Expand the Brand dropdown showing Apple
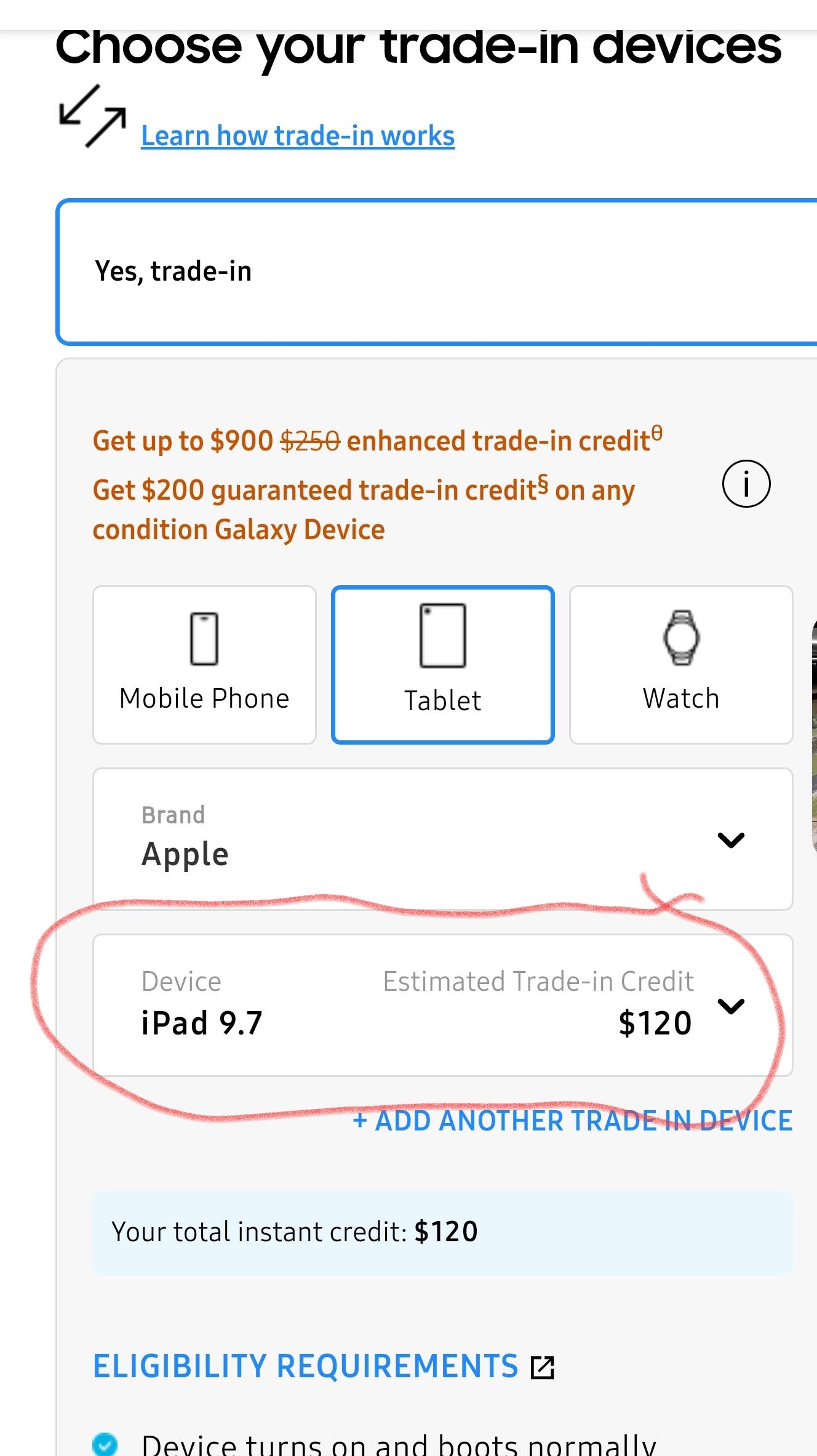This screenshot has height=1456, width=817. (443, 839)
